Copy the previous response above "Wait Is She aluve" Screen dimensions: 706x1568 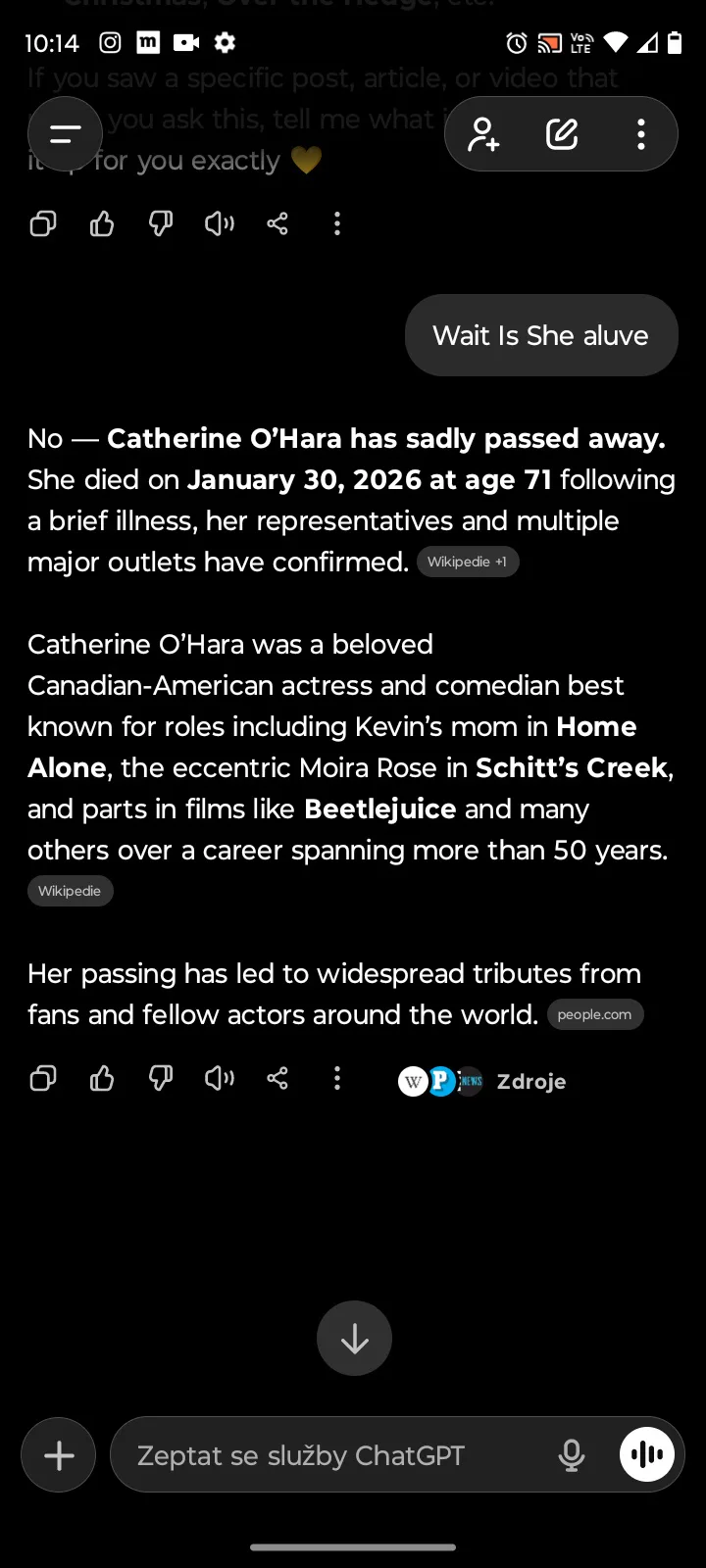(43, 224)
